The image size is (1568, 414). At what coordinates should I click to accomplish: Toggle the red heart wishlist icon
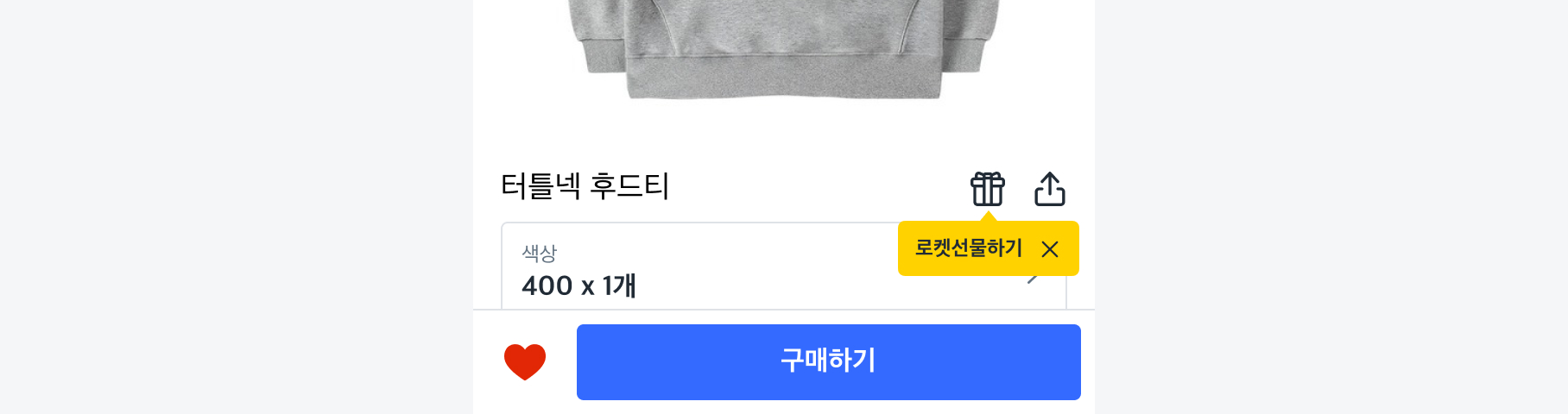[x=525, y=361]
